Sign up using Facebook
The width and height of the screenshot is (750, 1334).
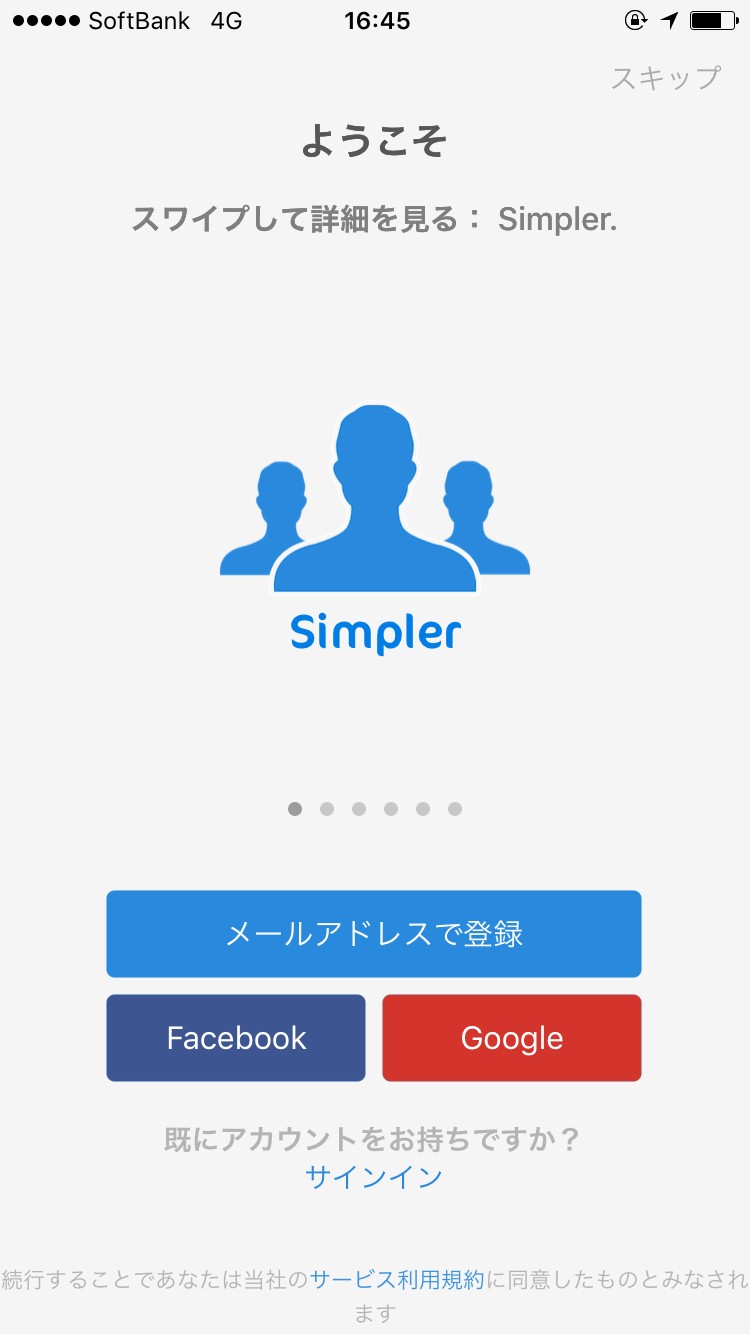(x=236, y=1038)
